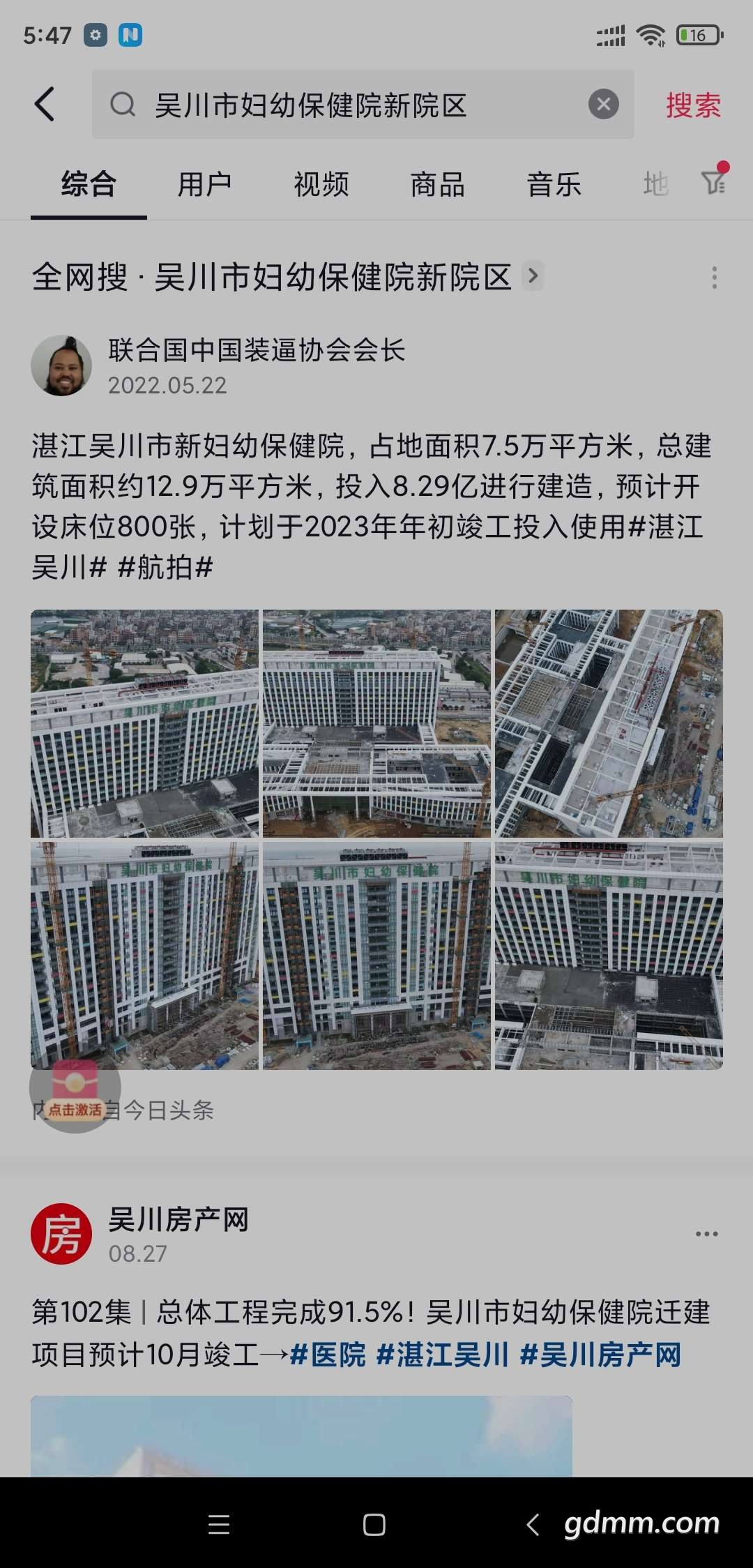Open 全网搜 results via the chevron
Viewport: 753px width, 1568px height.
(x=533, y=276)
